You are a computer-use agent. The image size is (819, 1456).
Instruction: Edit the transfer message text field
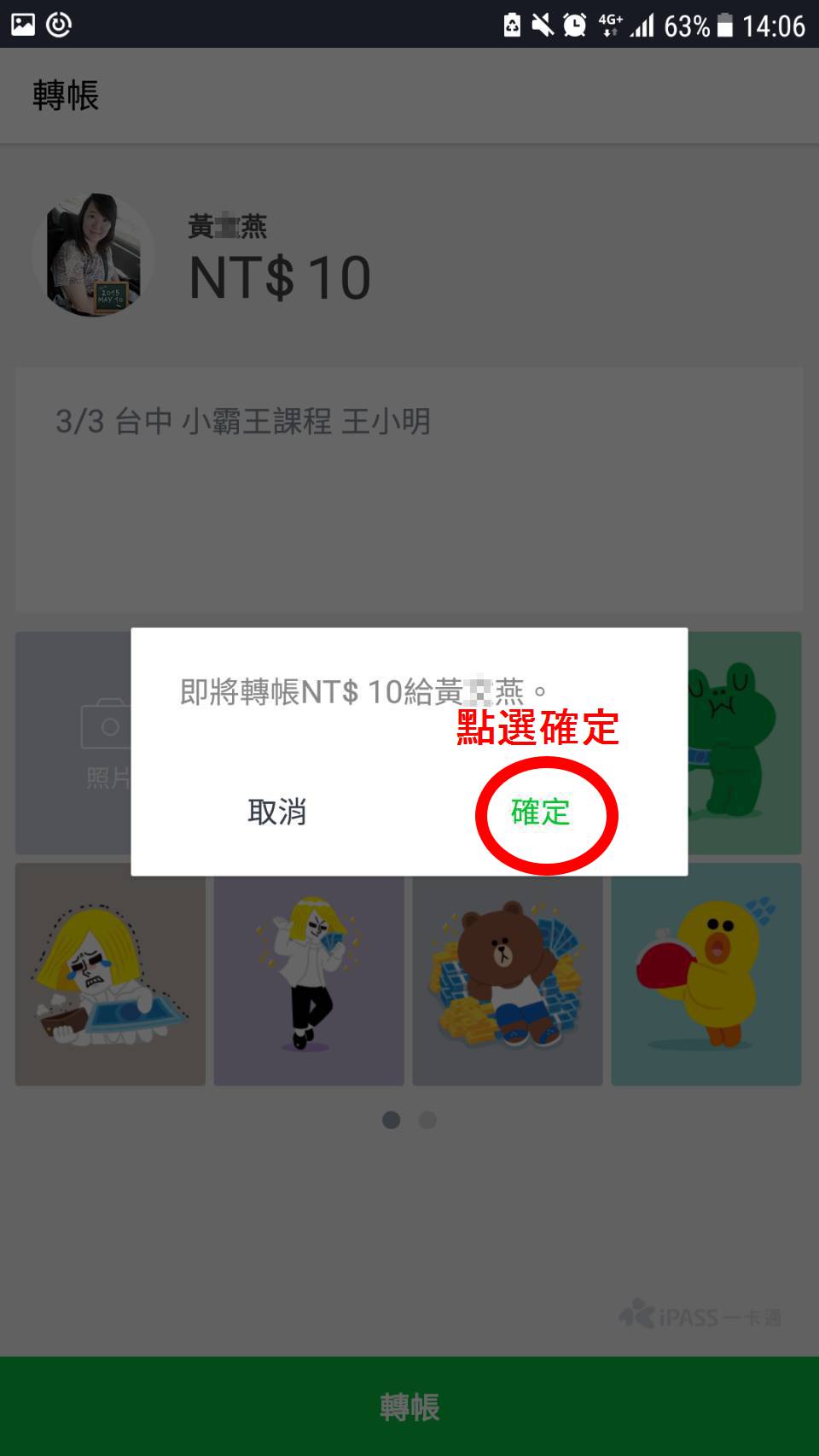409,488
